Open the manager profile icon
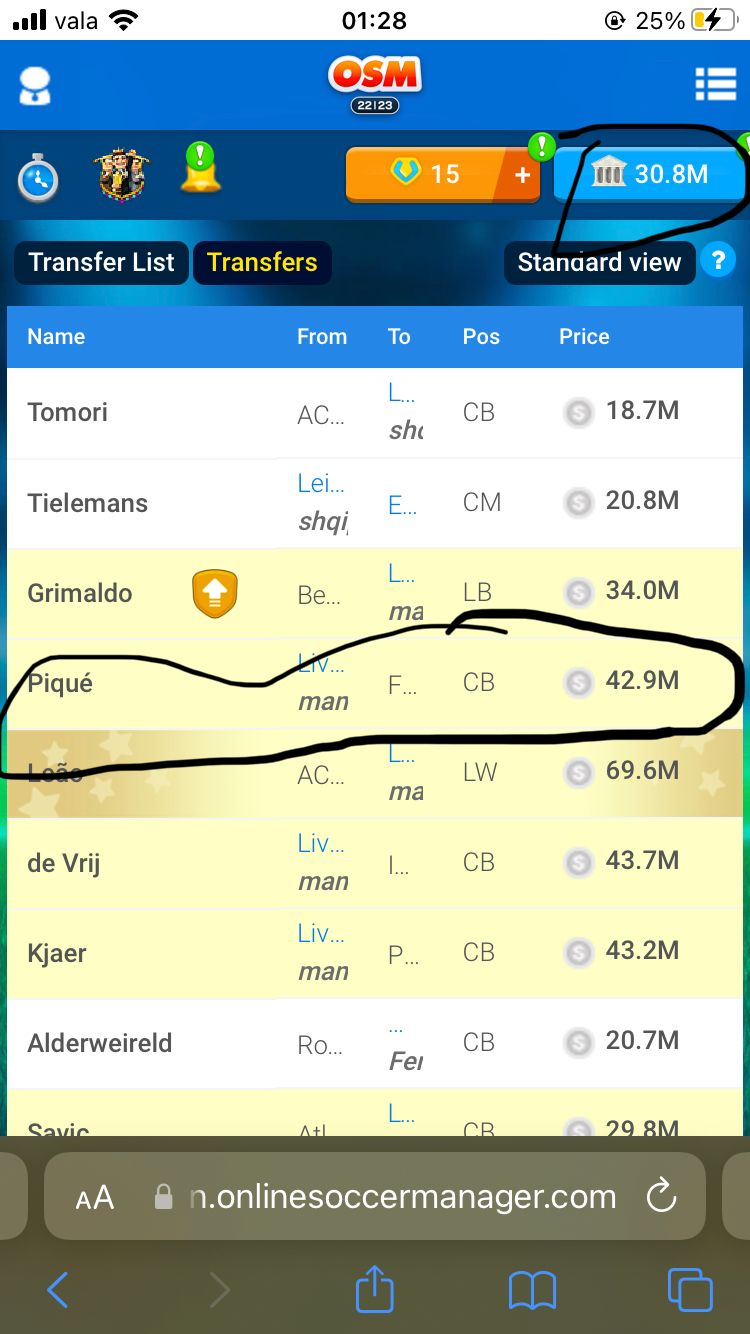The image size is (750, 1334). (35, 86)
